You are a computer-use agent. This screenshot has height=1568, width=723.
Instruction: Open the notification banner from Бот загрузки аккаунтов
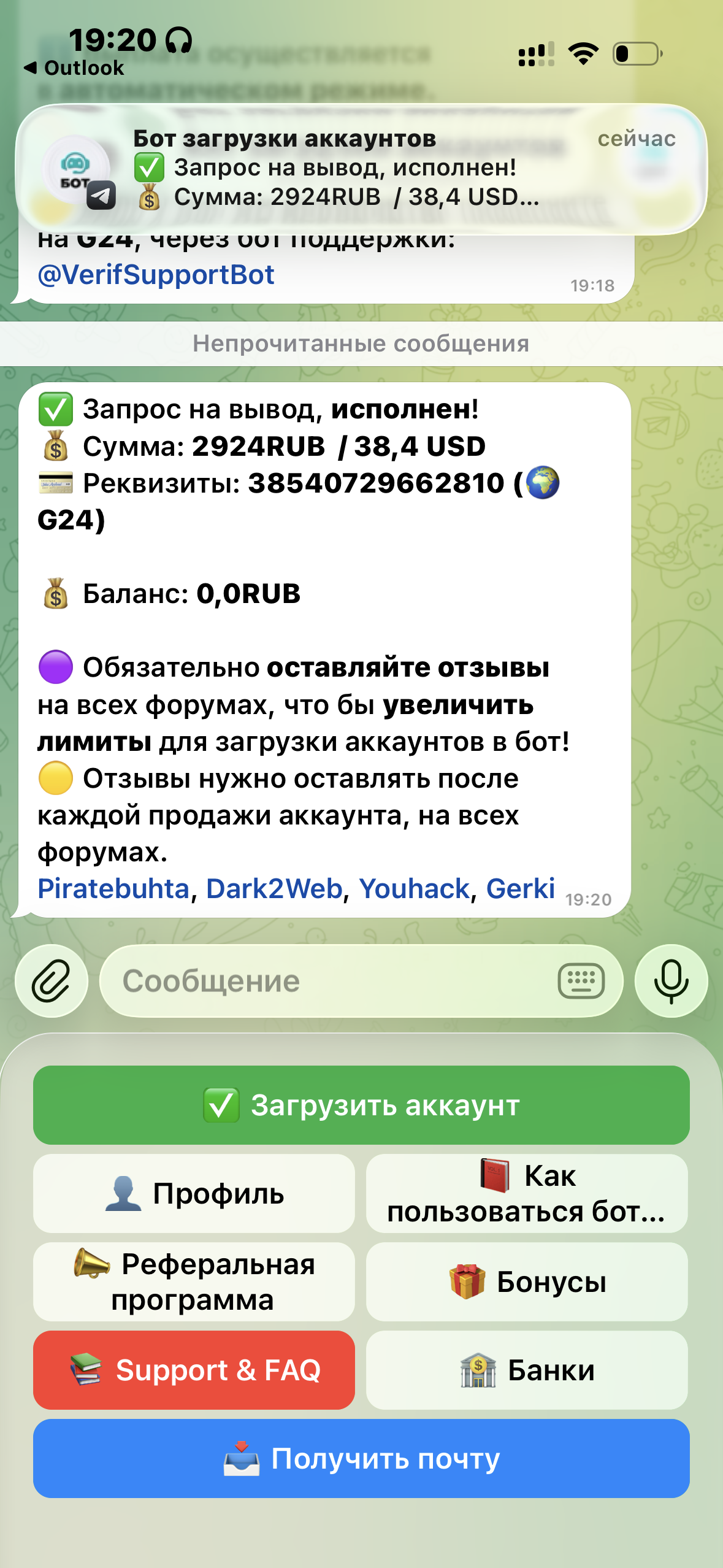(x=361, y=168)
